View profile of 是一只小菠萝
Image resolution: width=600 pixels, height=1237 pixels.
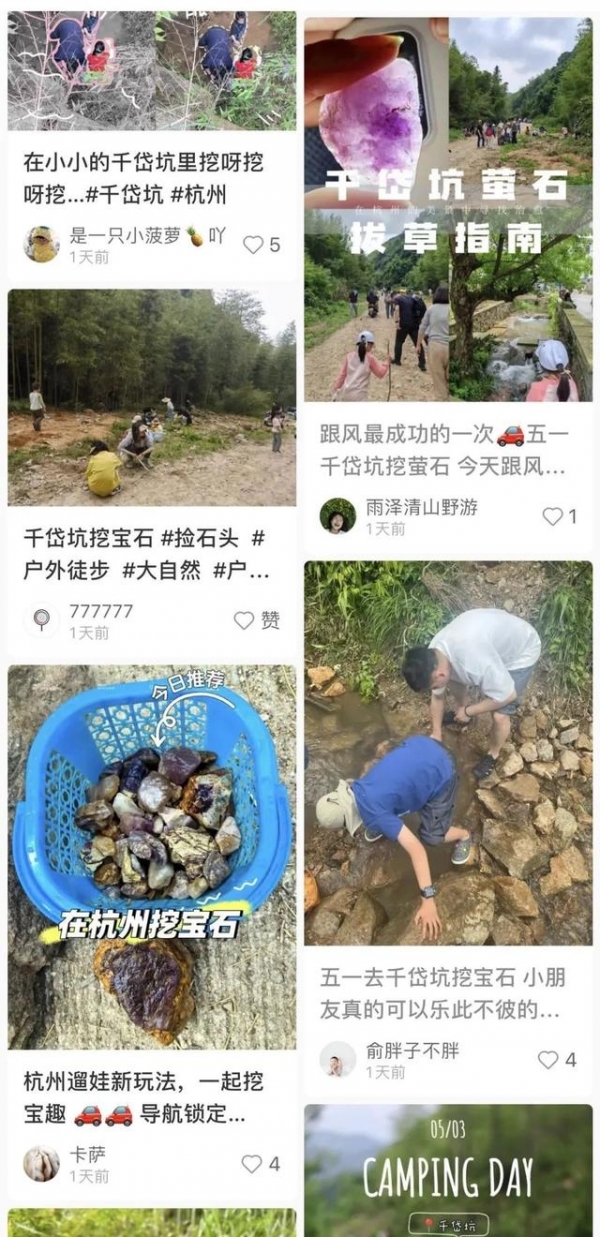42,244
